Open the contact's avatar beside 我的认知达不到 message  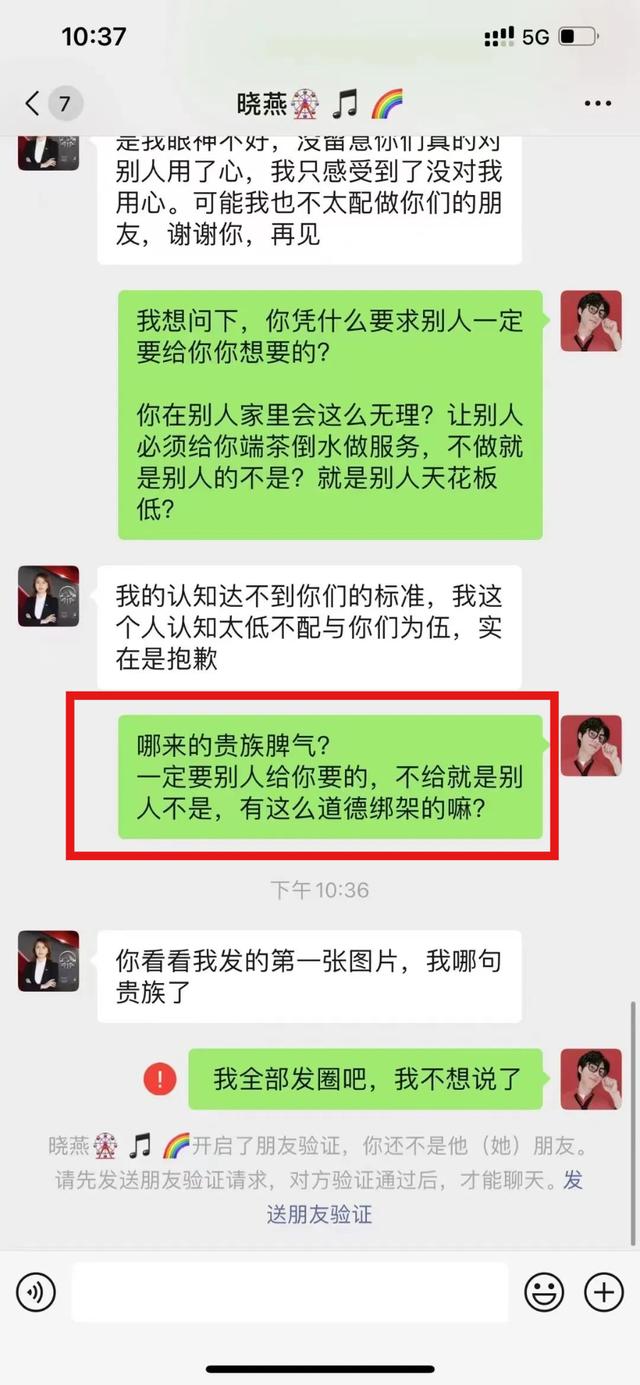click(48, 596)
